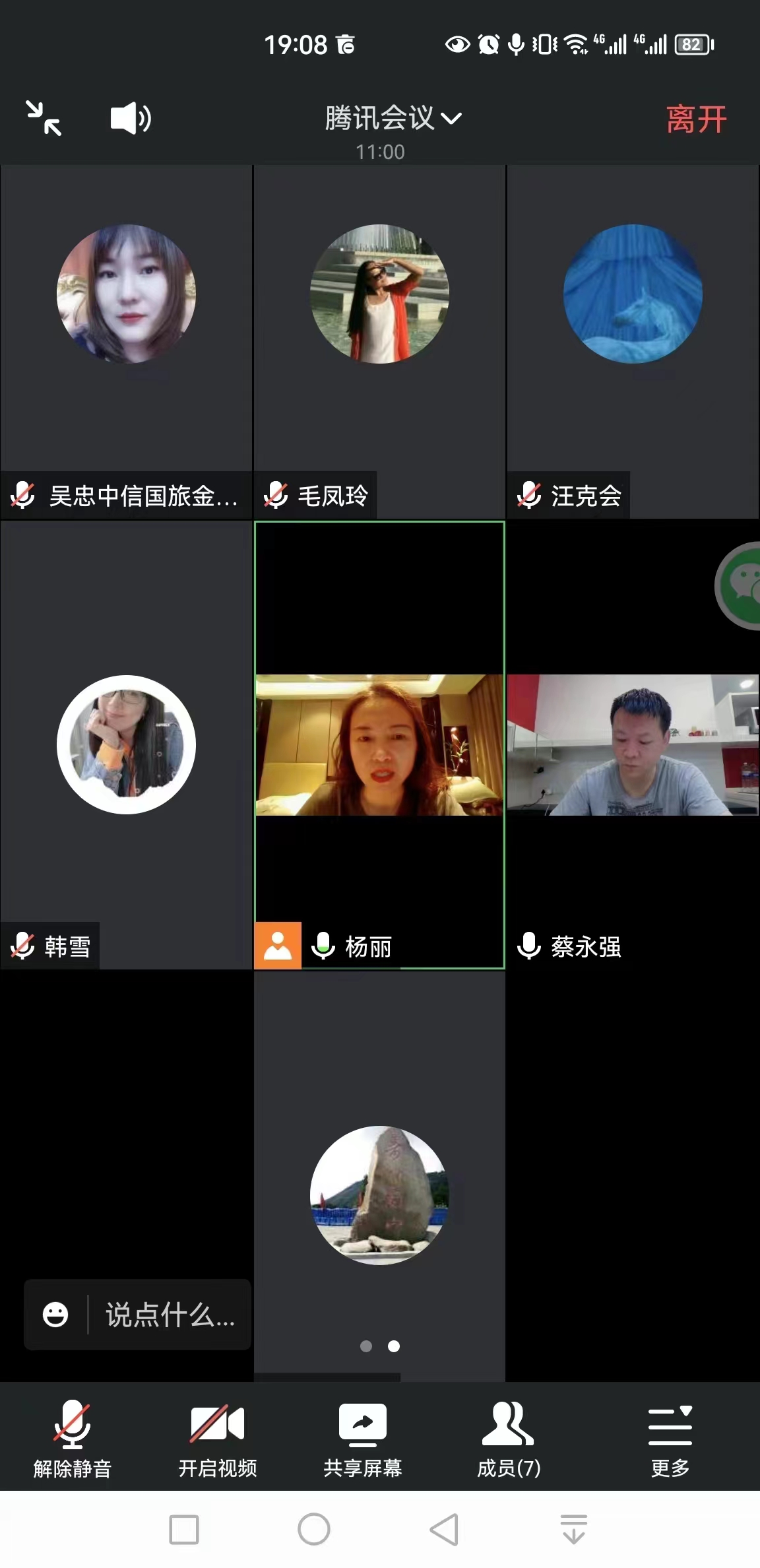Type a chat message in 说点什么
760x1568 pixels.
tap(170, 1315)
